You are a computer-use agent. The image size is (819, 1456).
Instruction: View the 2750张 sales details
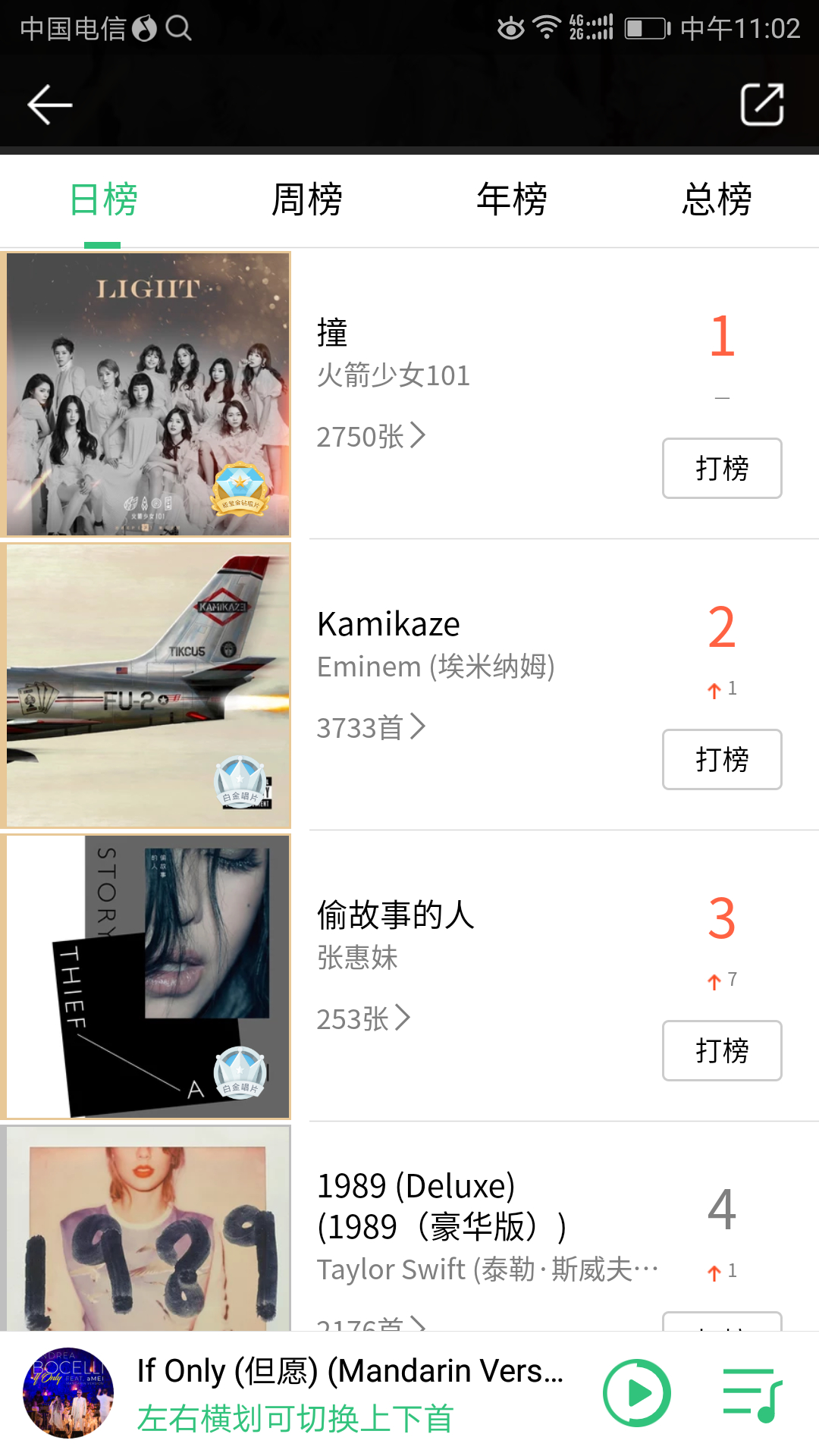tap(370, 436)
